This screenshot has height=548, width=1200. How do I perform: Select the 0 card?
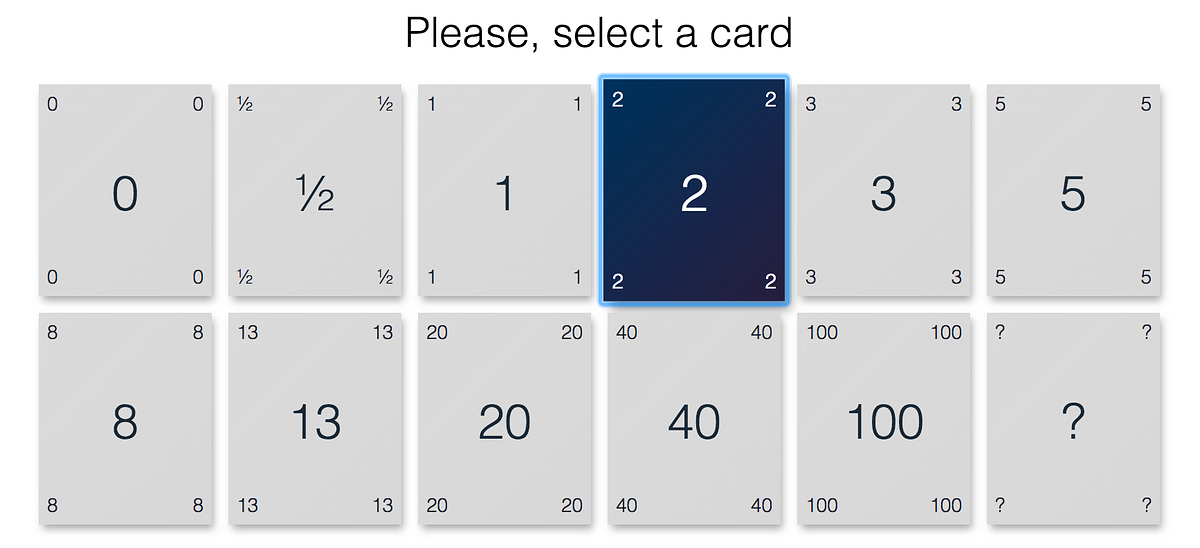pos(125,190)
